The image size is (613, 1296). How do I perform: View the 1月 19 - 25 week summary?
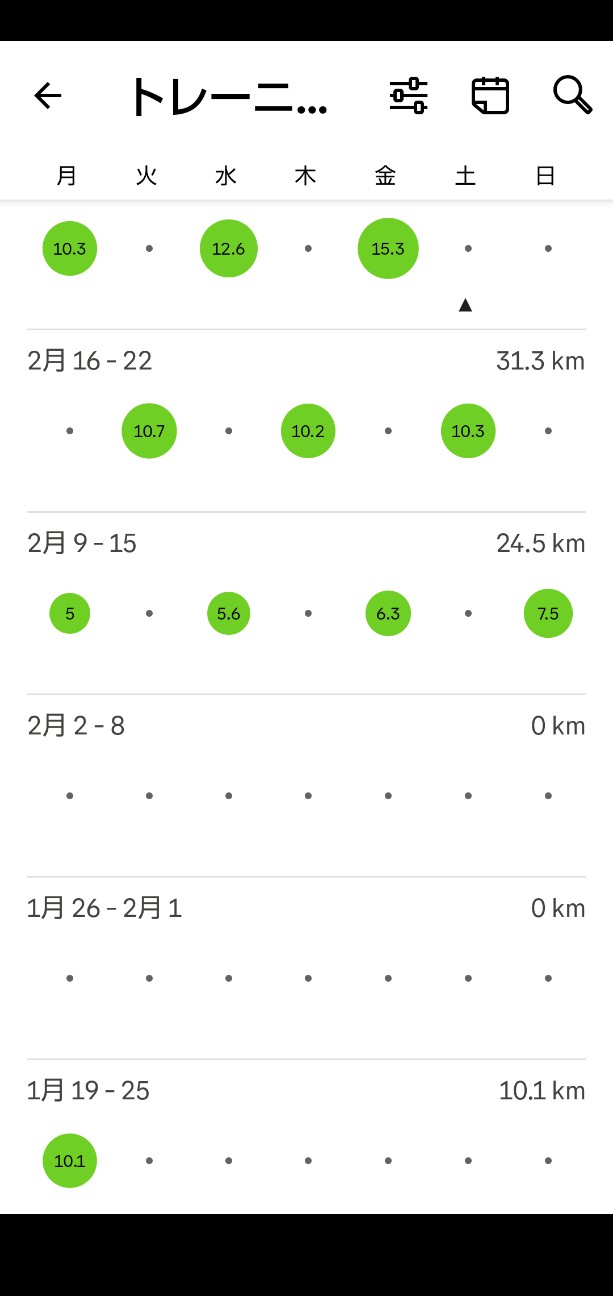(x=306, y=1091)
